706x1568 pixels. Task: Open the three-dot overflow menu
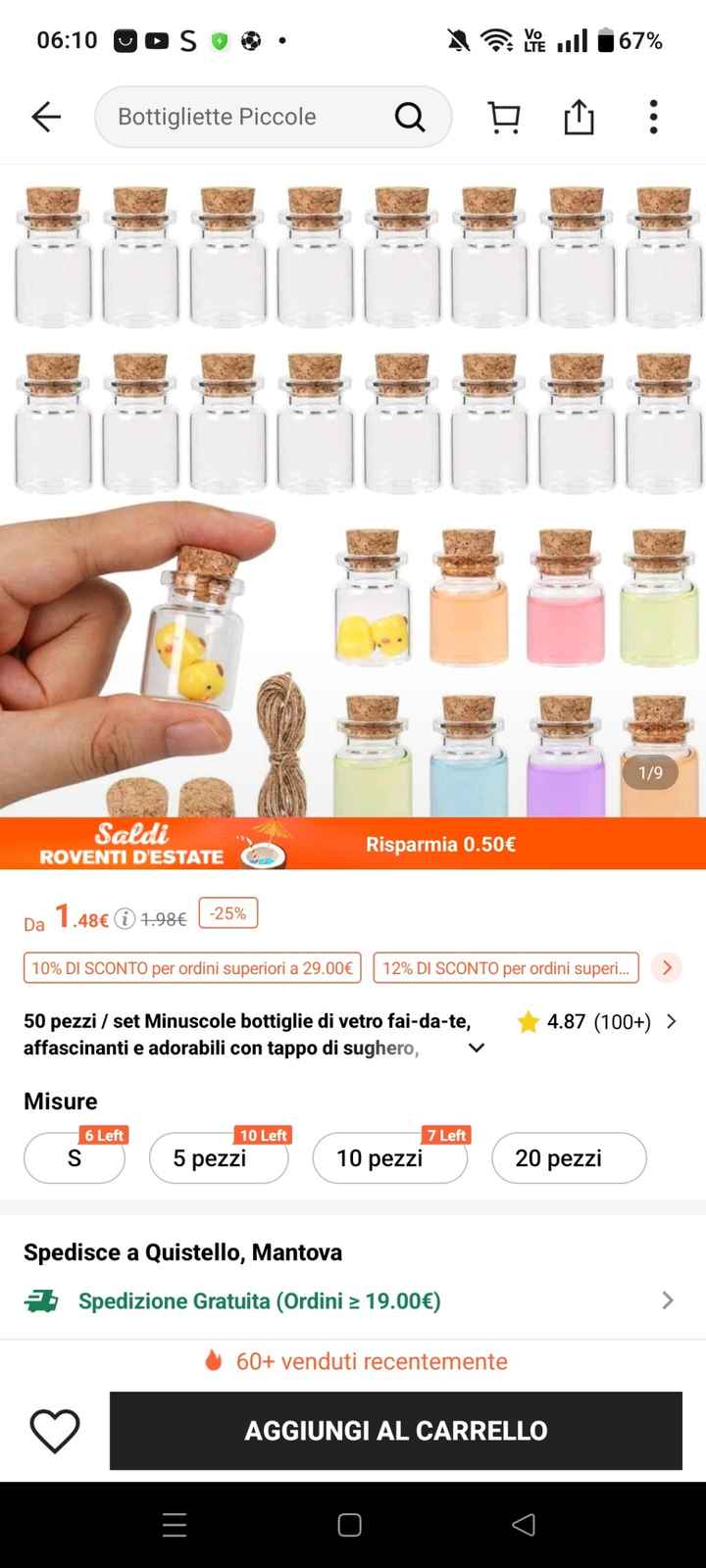click(653, 118)
